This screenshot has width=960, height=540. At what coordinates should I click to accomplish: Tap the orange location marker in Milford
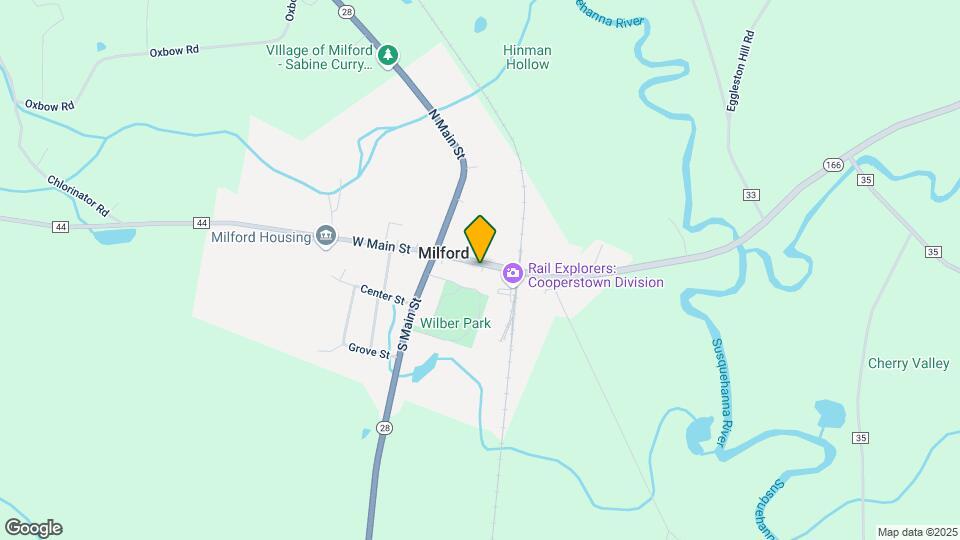coord(481,238)
